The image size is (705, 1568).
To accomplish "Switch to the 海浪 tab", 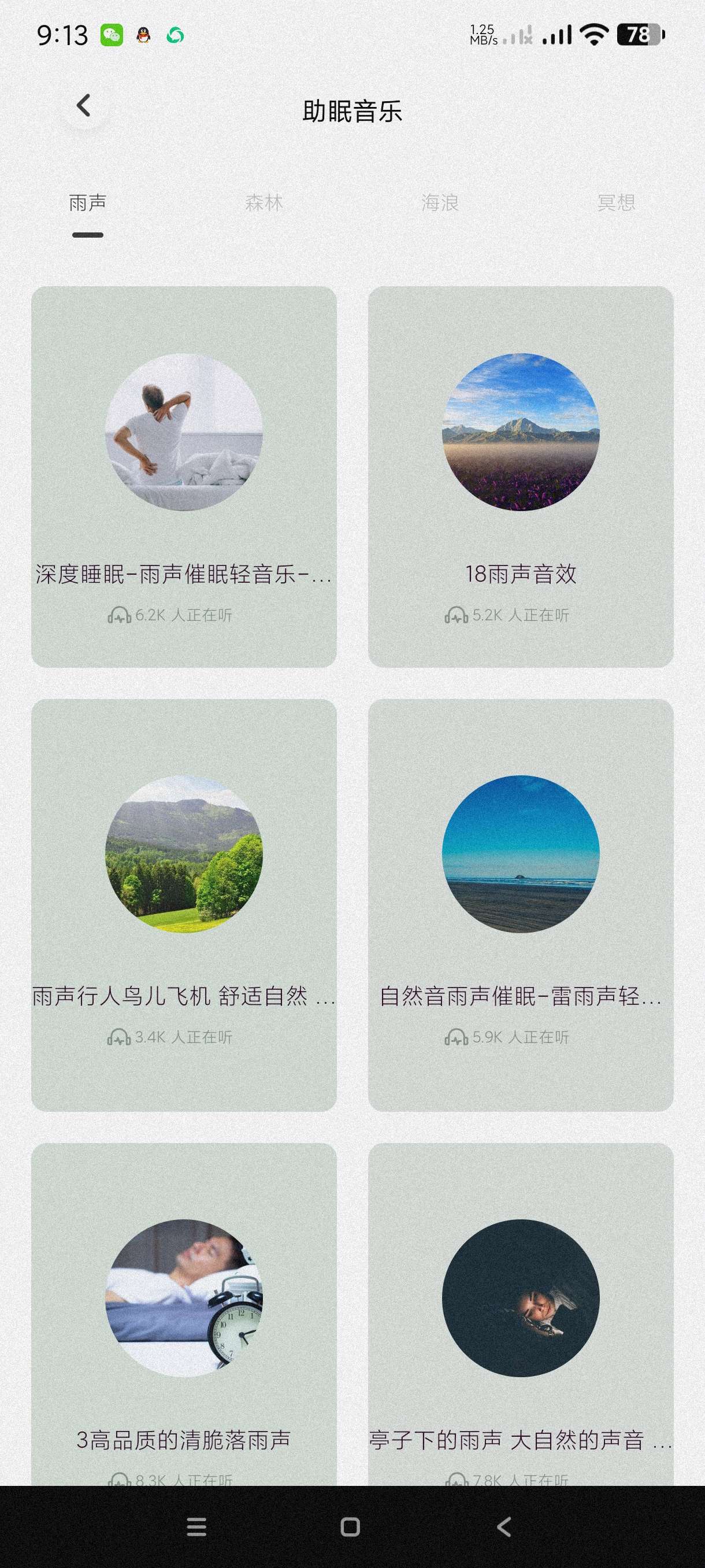I will pyautogui.click(x=440, y=203).
